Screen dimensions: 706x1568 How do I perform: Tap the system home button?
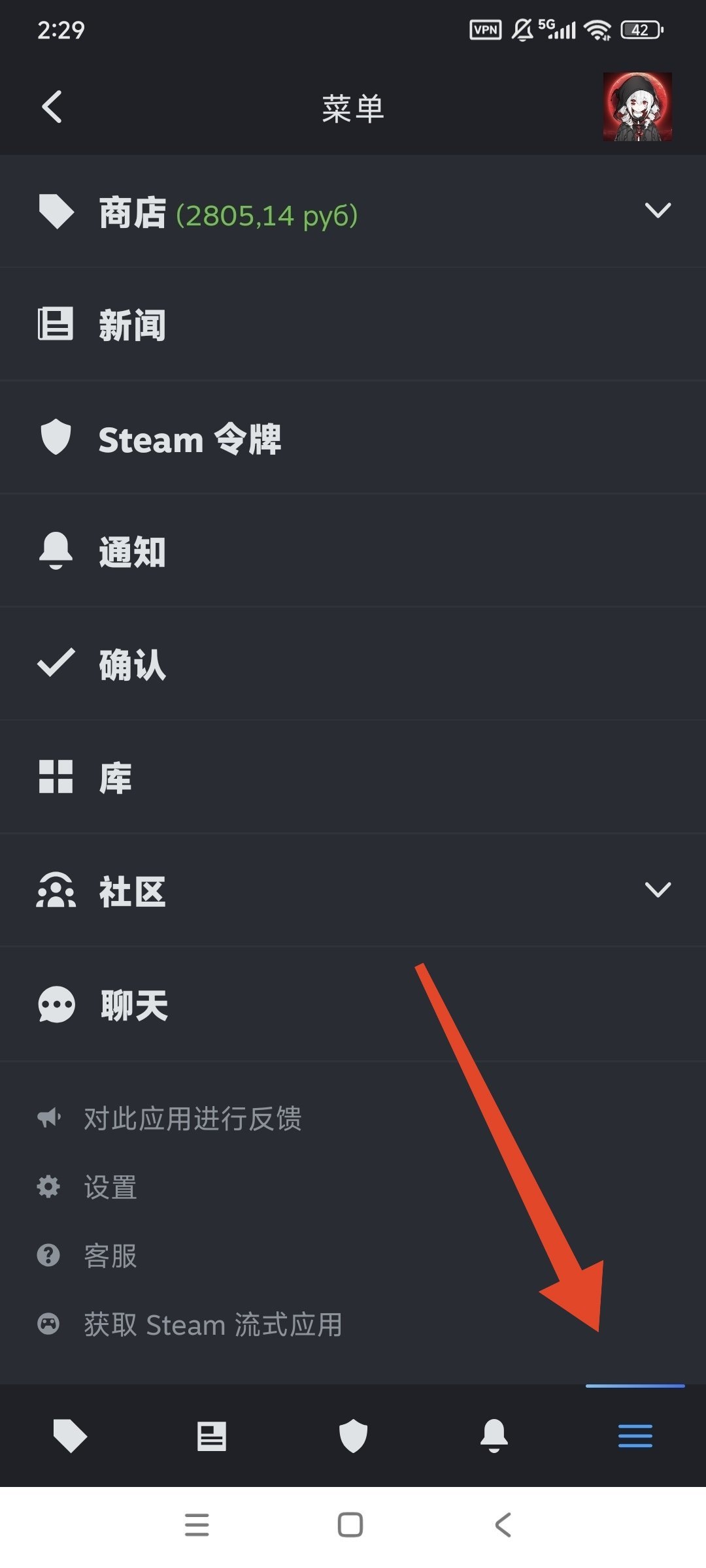[x=350, y=1525]
